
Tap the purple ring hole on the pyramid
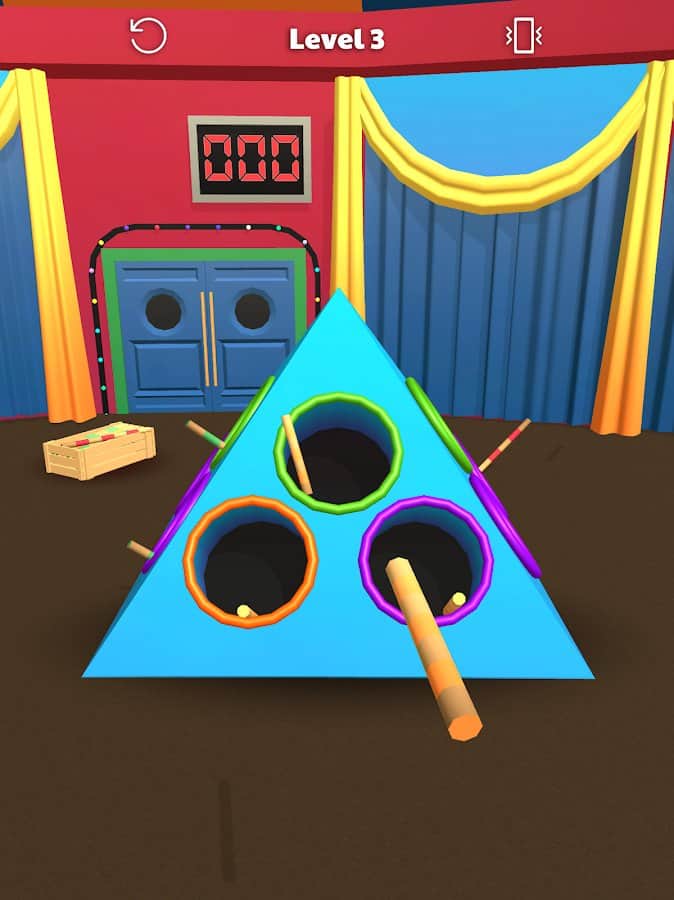pos(426,558)
